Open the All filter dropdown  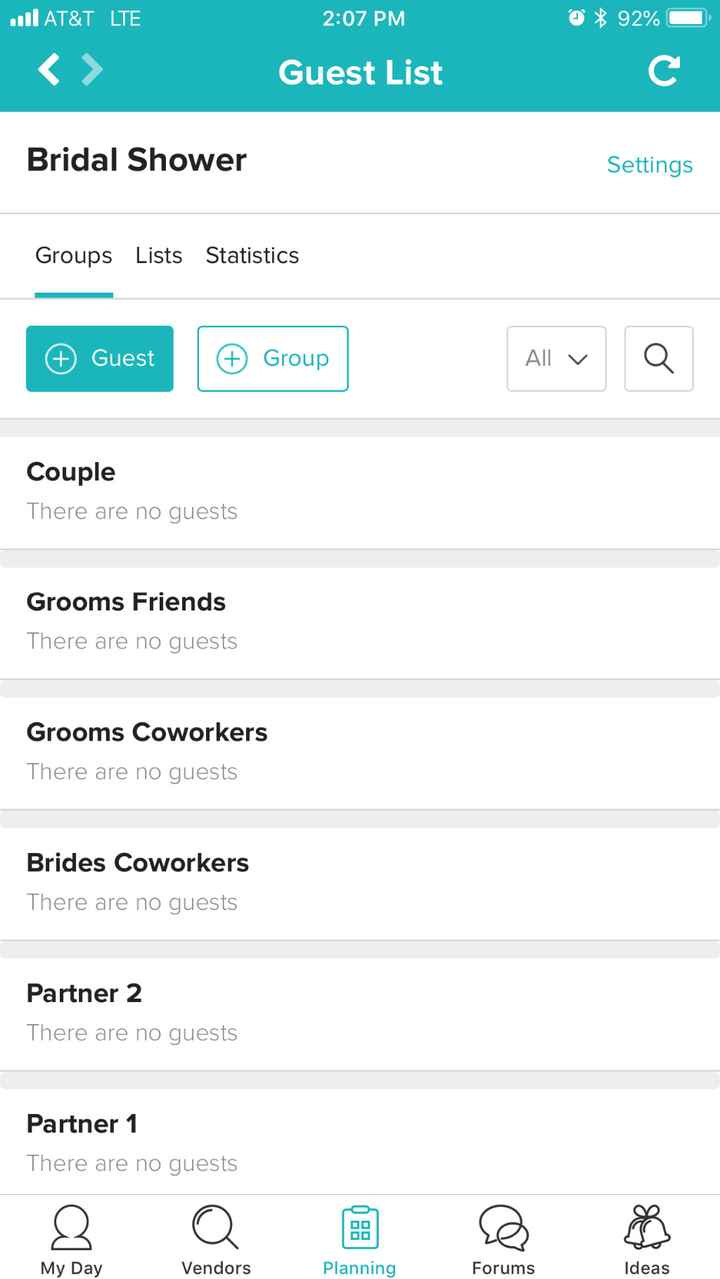pos(556,358)
